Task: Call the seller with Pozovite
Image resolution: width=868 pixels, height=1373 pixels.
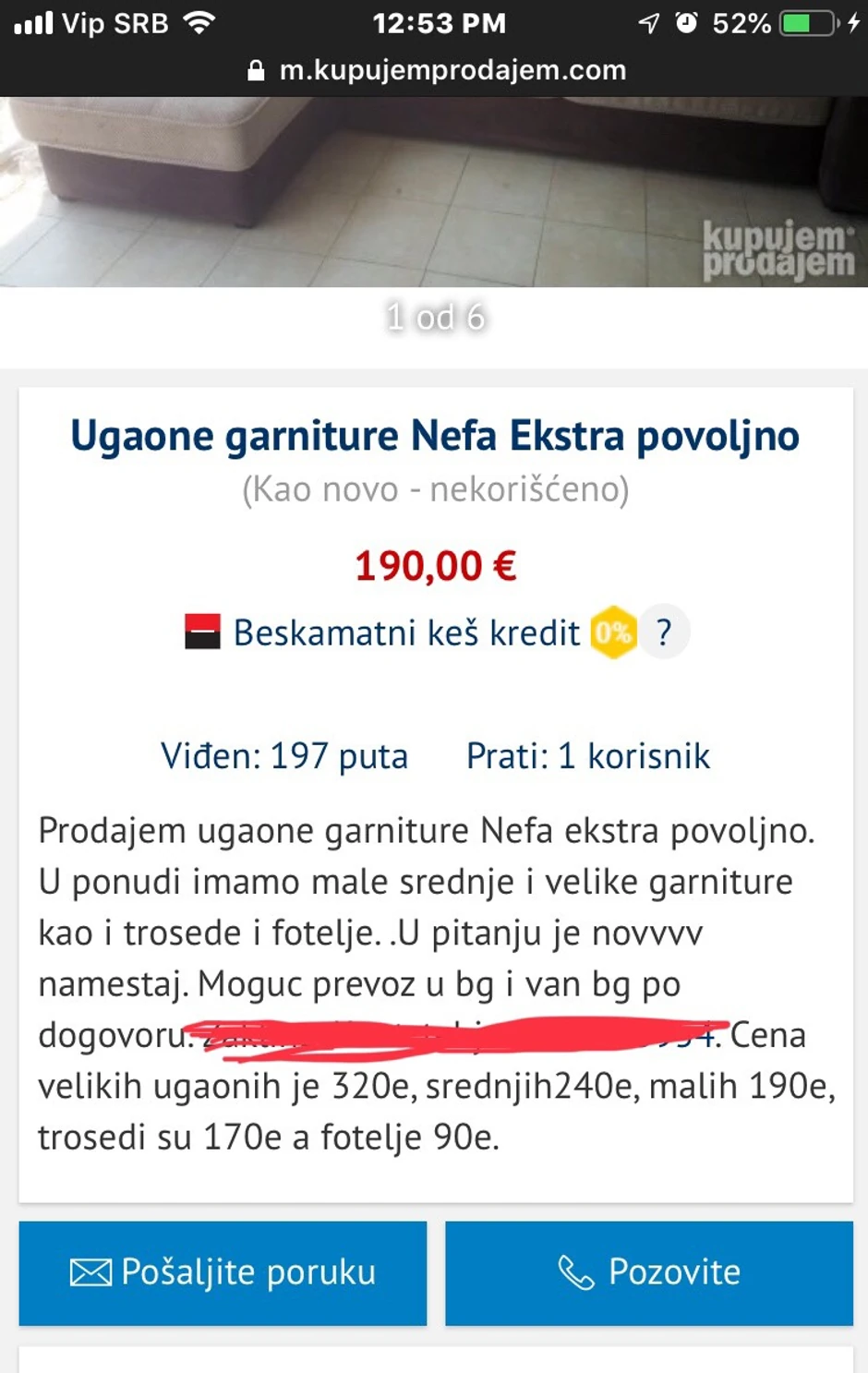Action: pos(648,1272)
